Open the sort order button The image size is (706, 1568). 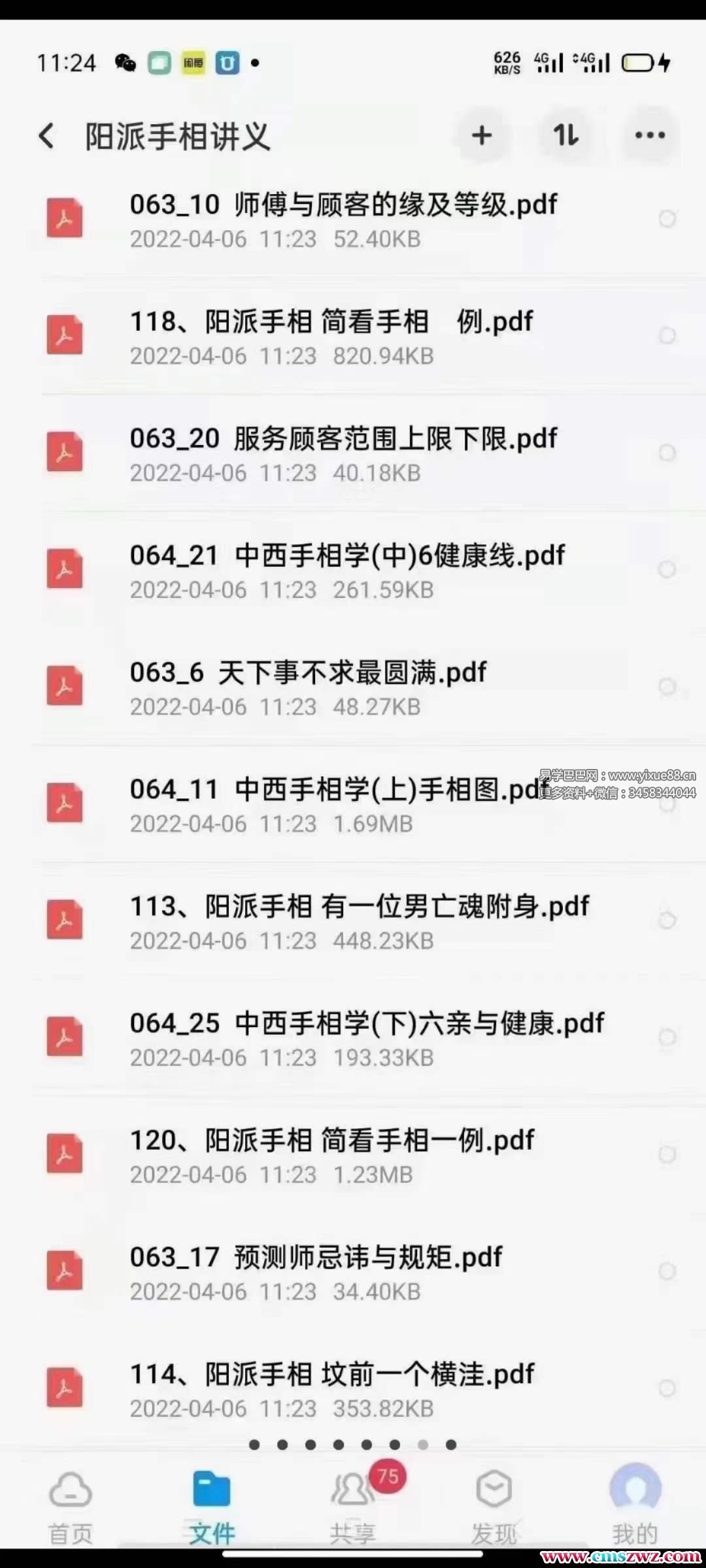pos(566,136)
